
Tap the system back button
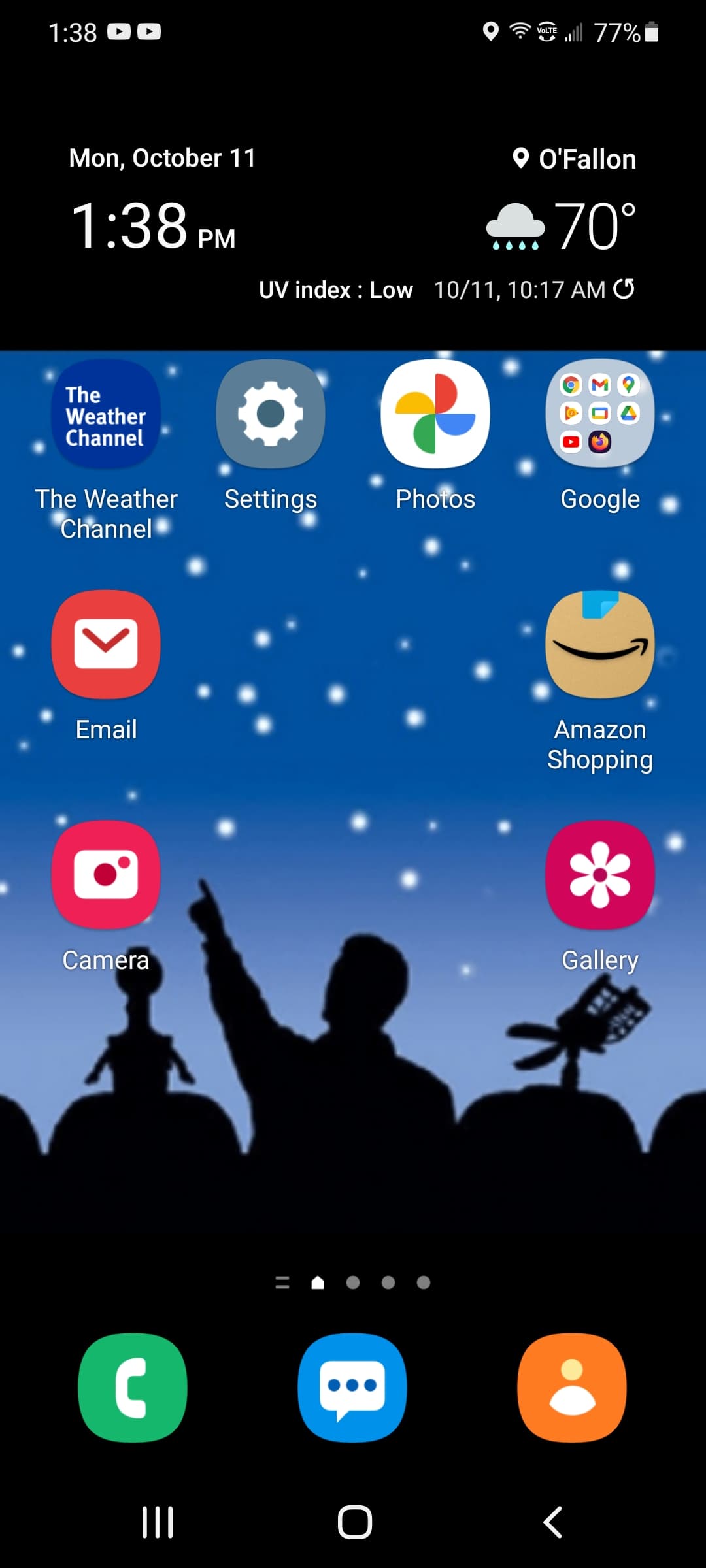(x=553, y=1522)
